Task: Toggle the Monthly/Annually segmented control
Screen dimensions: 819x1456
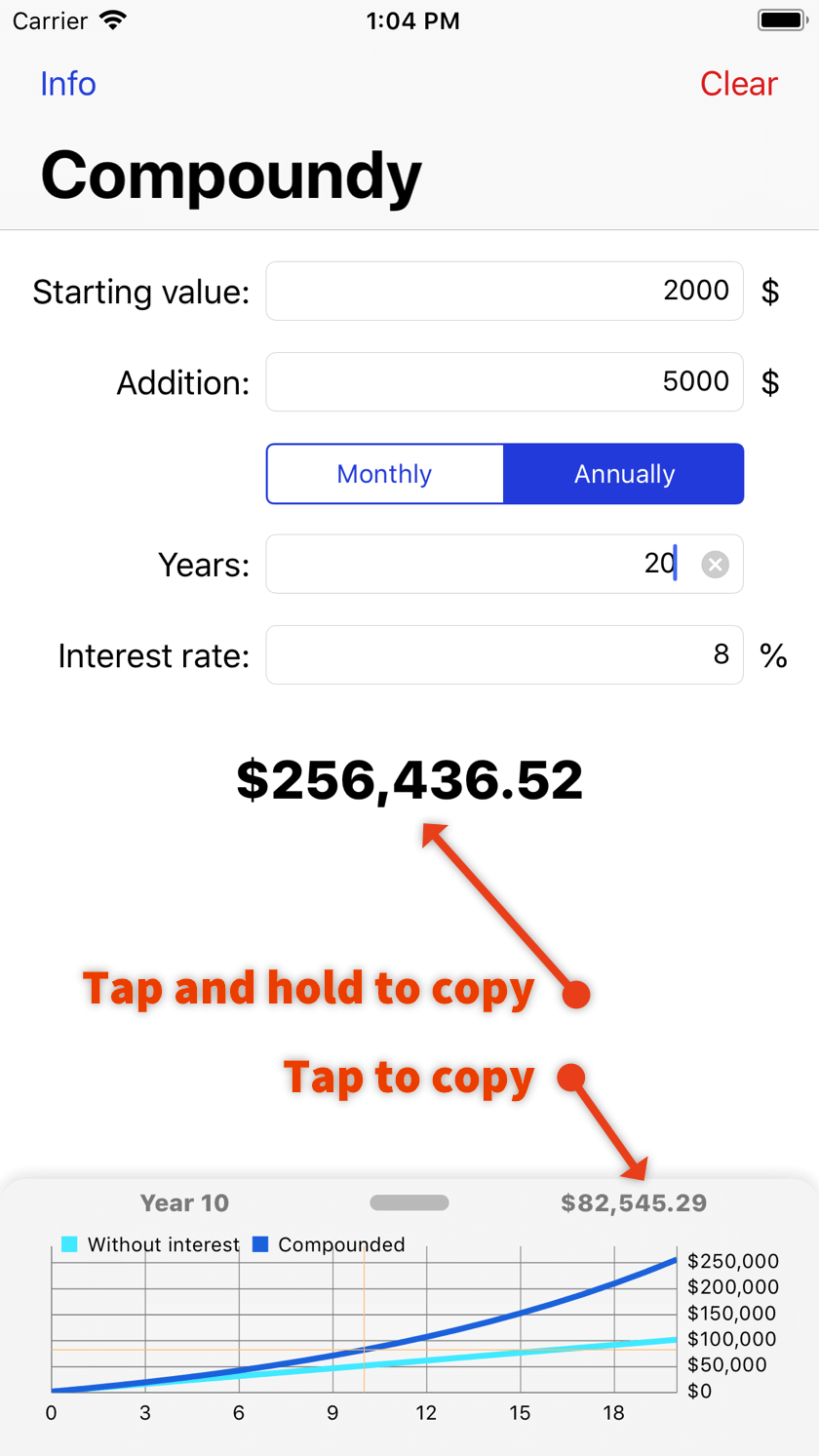Action: [x=504, y=473]
